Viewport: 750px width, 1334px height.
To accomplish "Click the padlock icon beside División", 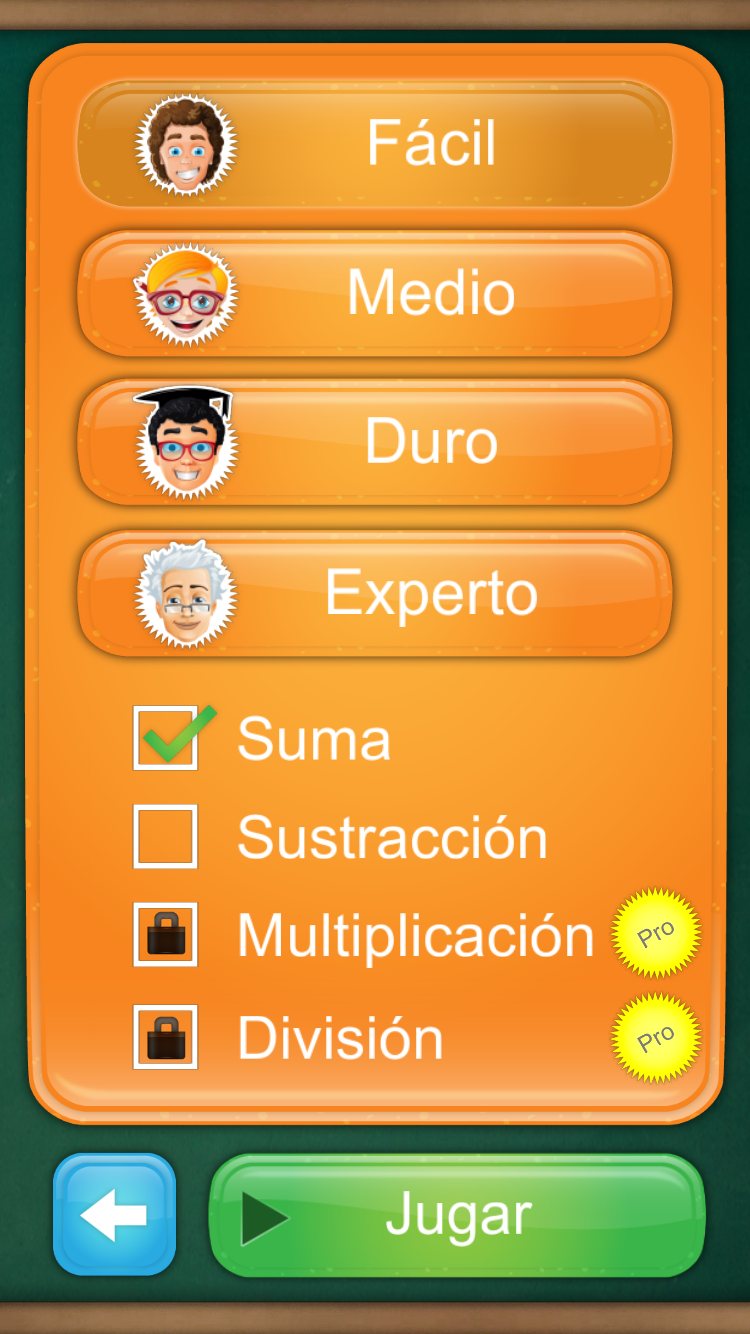I will pyautogui.click(x=165, y=1036).
